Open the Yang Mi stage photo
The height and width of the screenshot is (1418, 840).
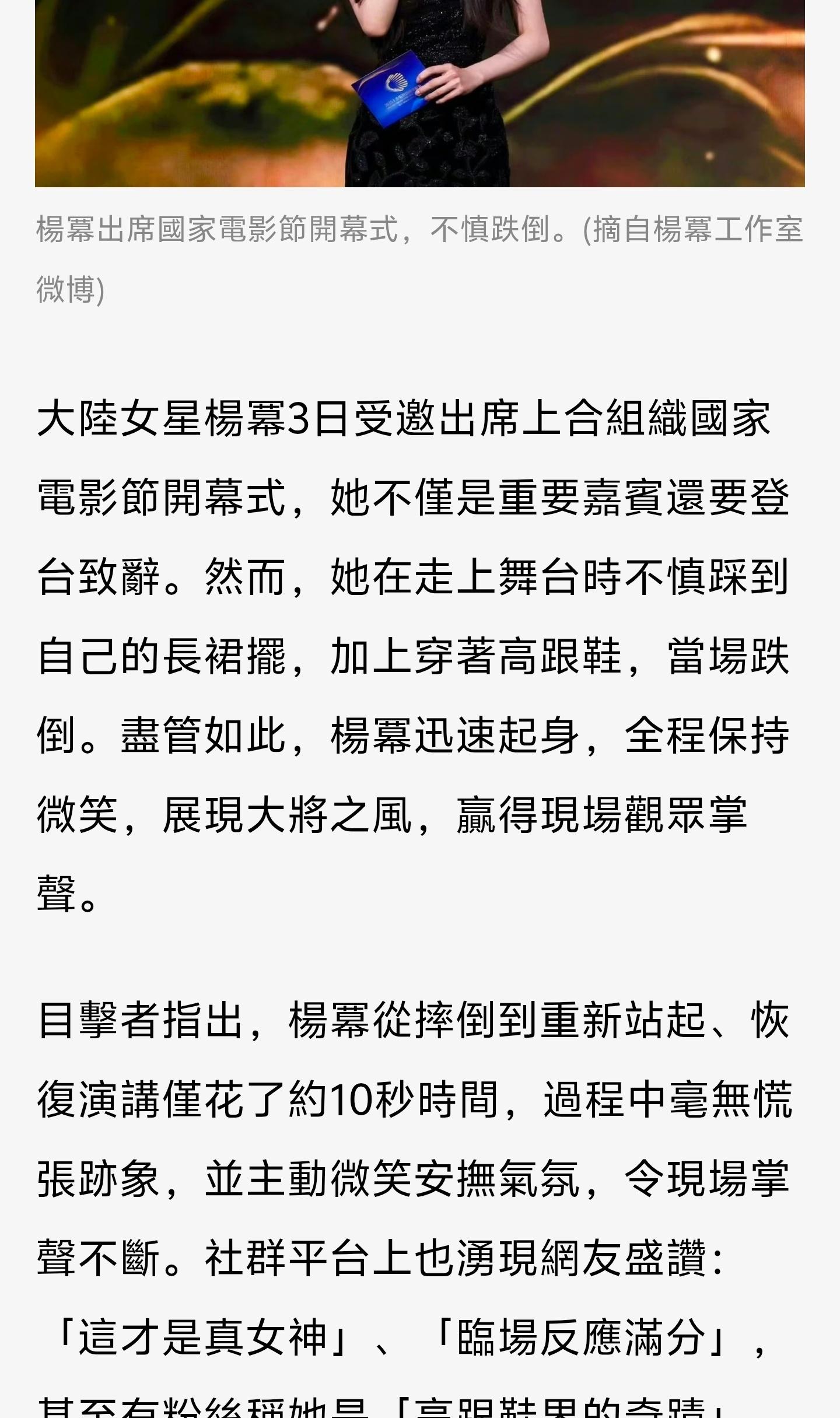coord(420,93)
